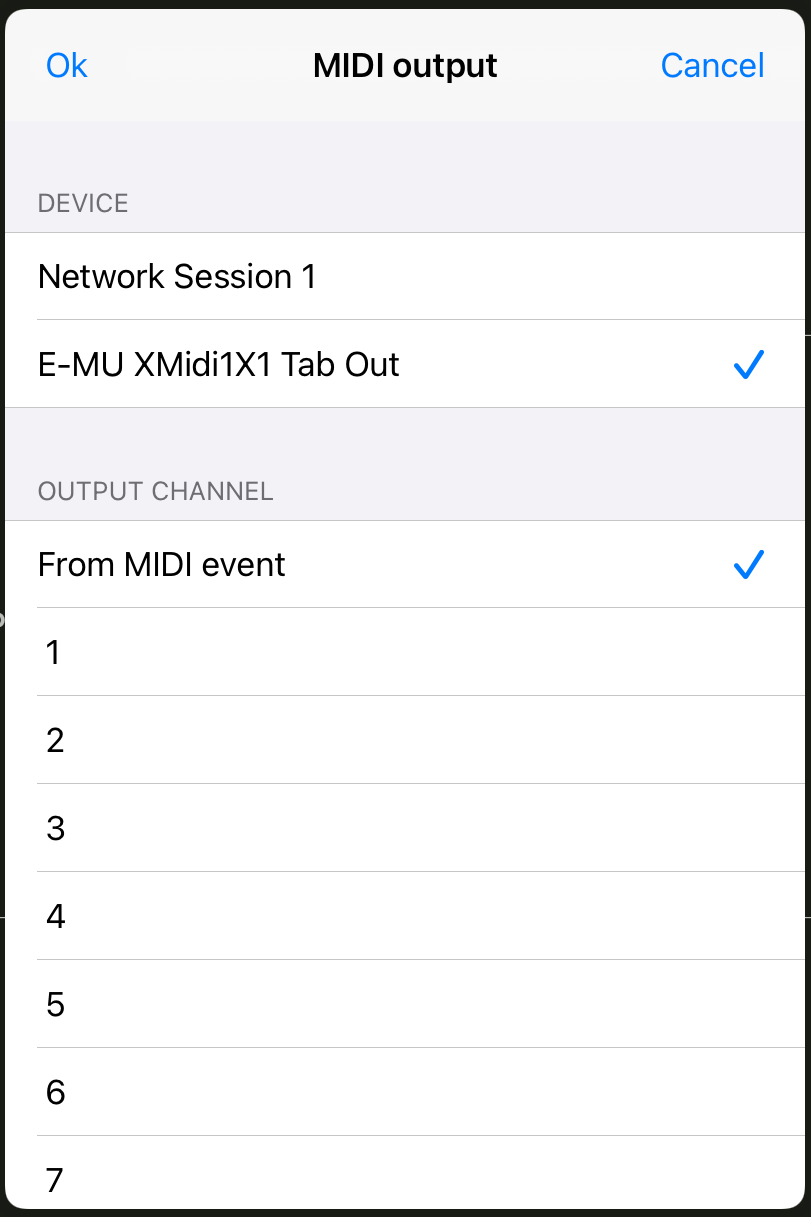Choose E-MU XMidi1X1 Tab Out device
The width and height of the screenshot is (811, 1217).
tap(405, 365)
